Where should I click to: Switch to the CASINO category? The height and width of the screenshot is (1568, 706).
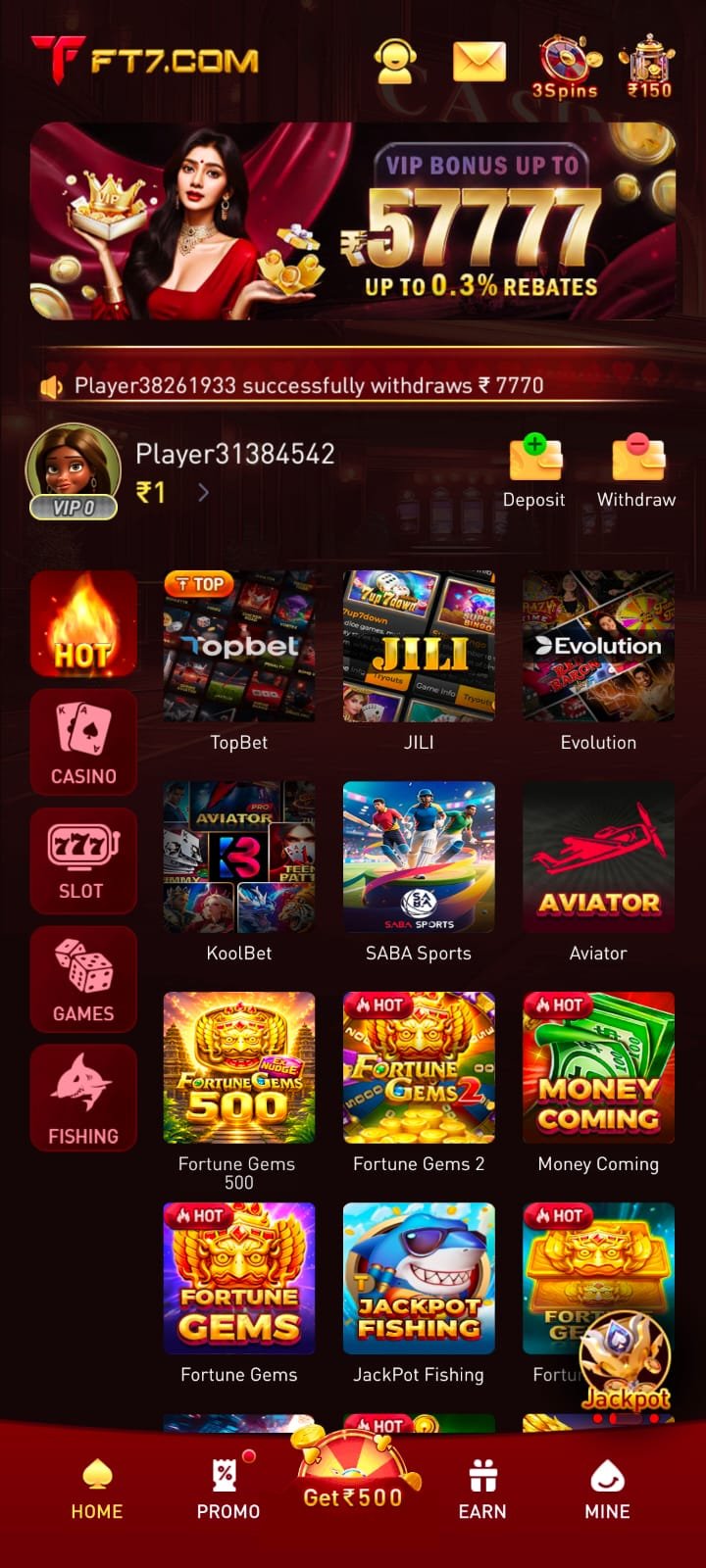click(83, 742)
